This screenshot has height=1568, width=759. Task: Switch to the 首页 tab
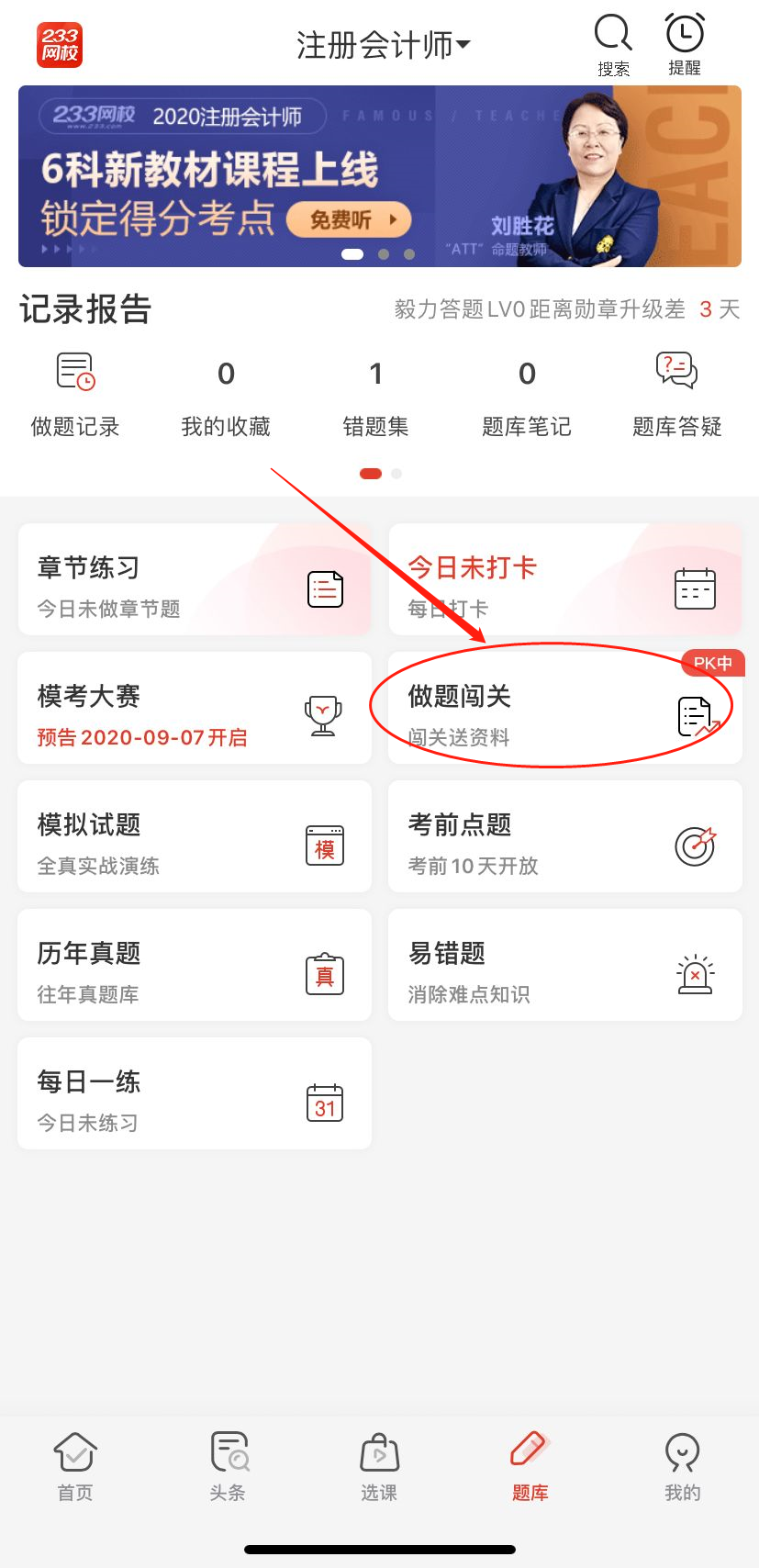[x=75, y=1466]
